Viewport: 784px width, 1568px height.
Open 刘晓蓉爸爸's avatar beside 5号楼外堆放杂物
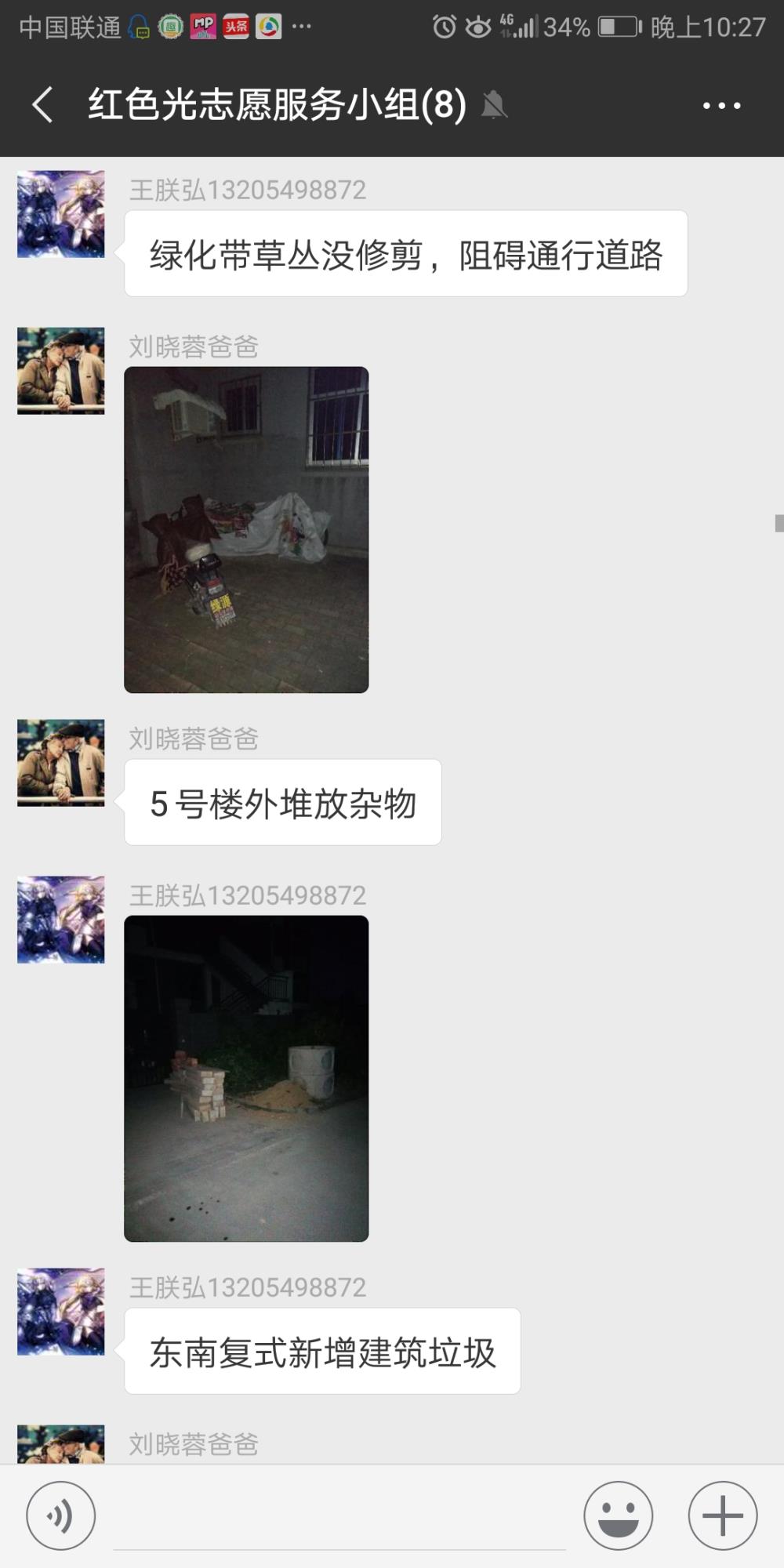coord(61,763)
